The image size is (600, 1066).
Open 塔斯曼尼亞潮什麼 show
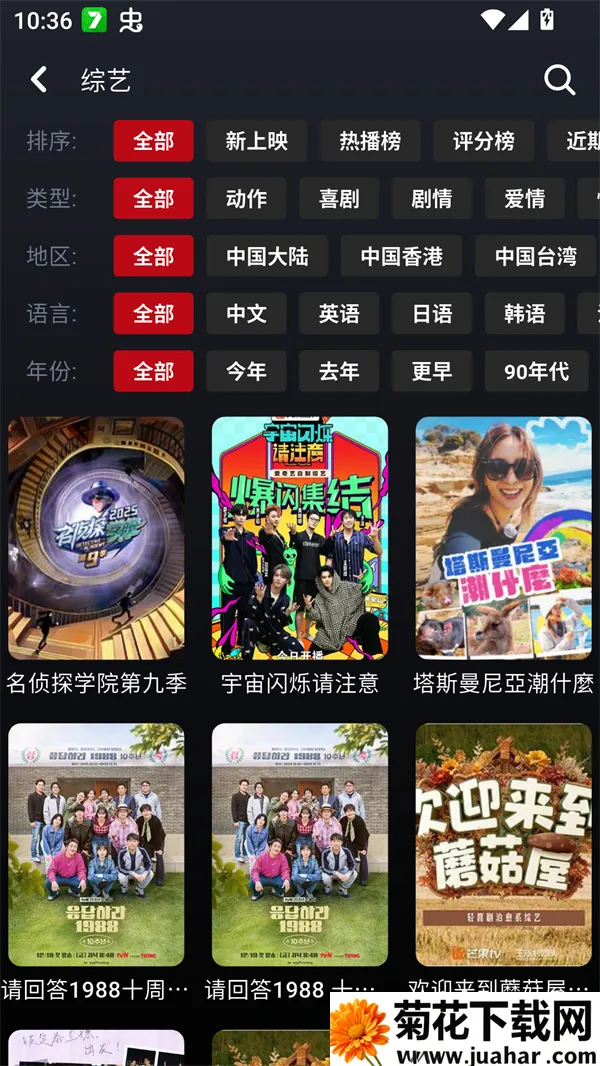pyautogui.click(x=503, y=538)
